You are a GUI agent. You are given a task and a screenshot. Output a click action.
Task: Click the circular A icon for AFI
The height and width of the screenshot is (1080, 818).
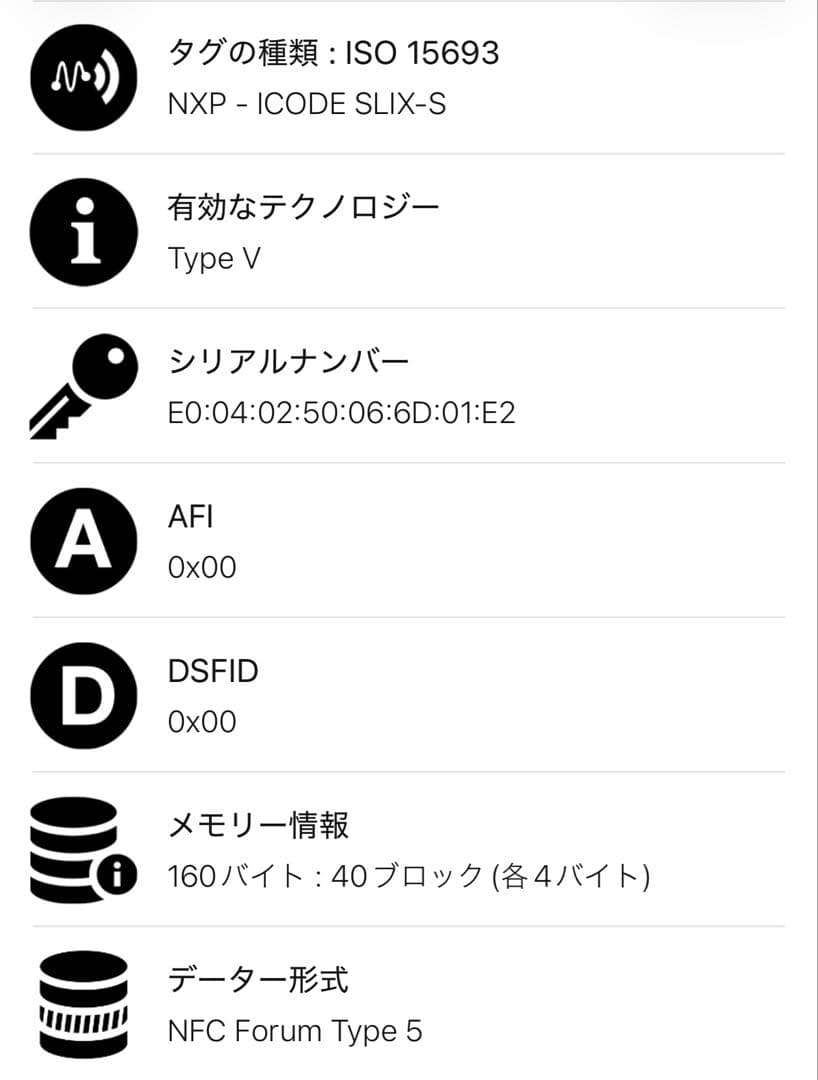point(83,541)
